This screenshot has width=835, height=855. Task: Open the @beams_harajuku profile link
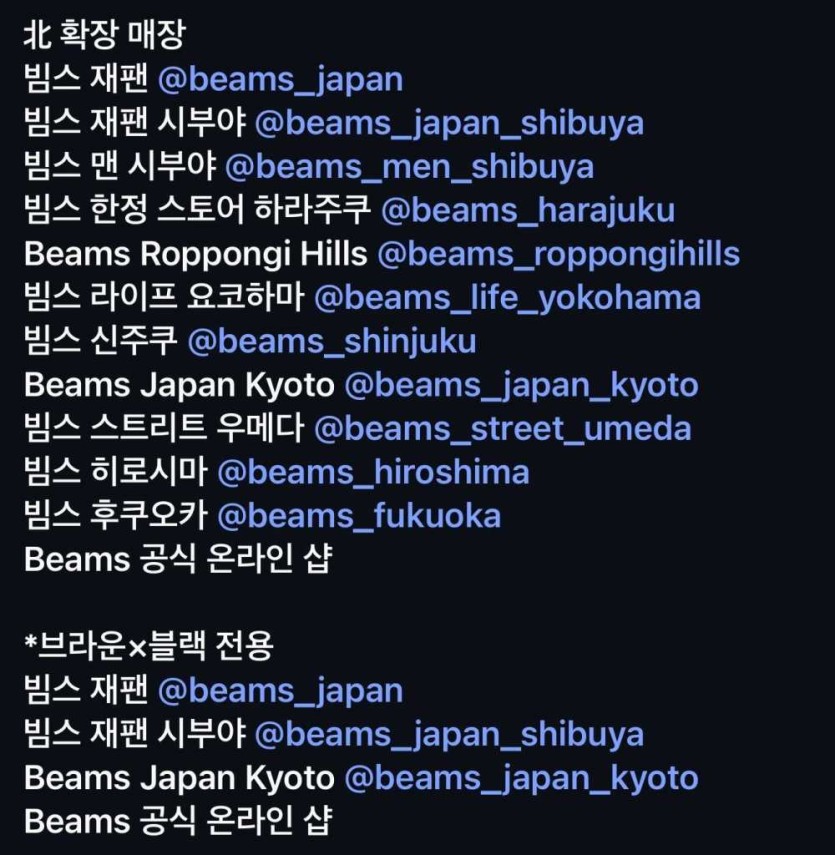528,211
